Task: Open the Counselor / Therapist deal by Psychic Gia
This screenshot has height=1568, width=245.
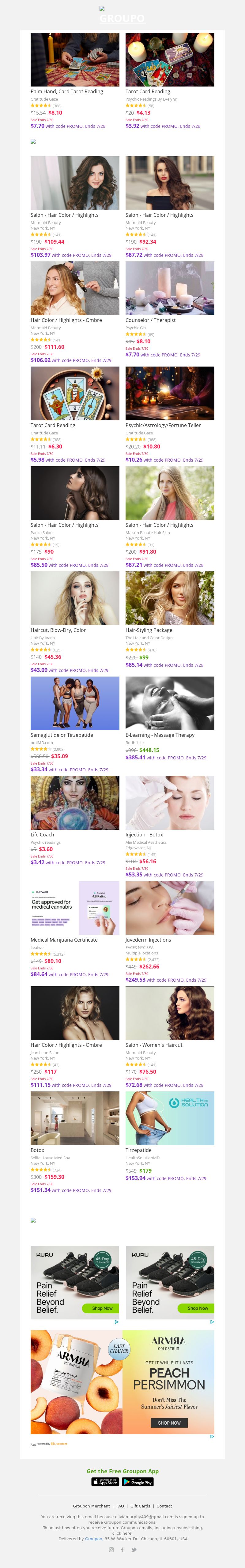Action: point(169,288)
